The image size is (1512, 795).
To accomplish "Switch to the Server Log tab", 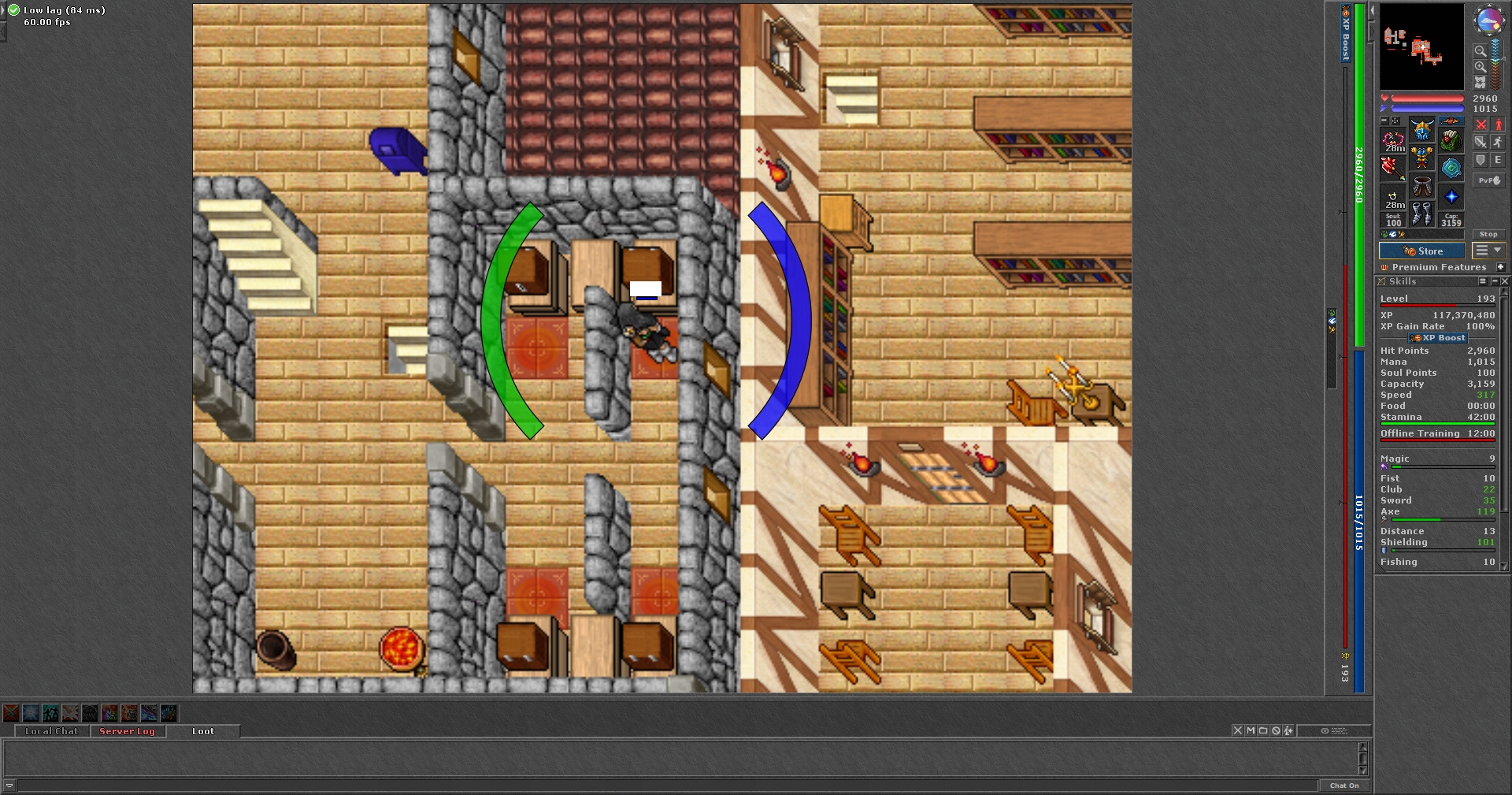I will (x=127, y=731).
